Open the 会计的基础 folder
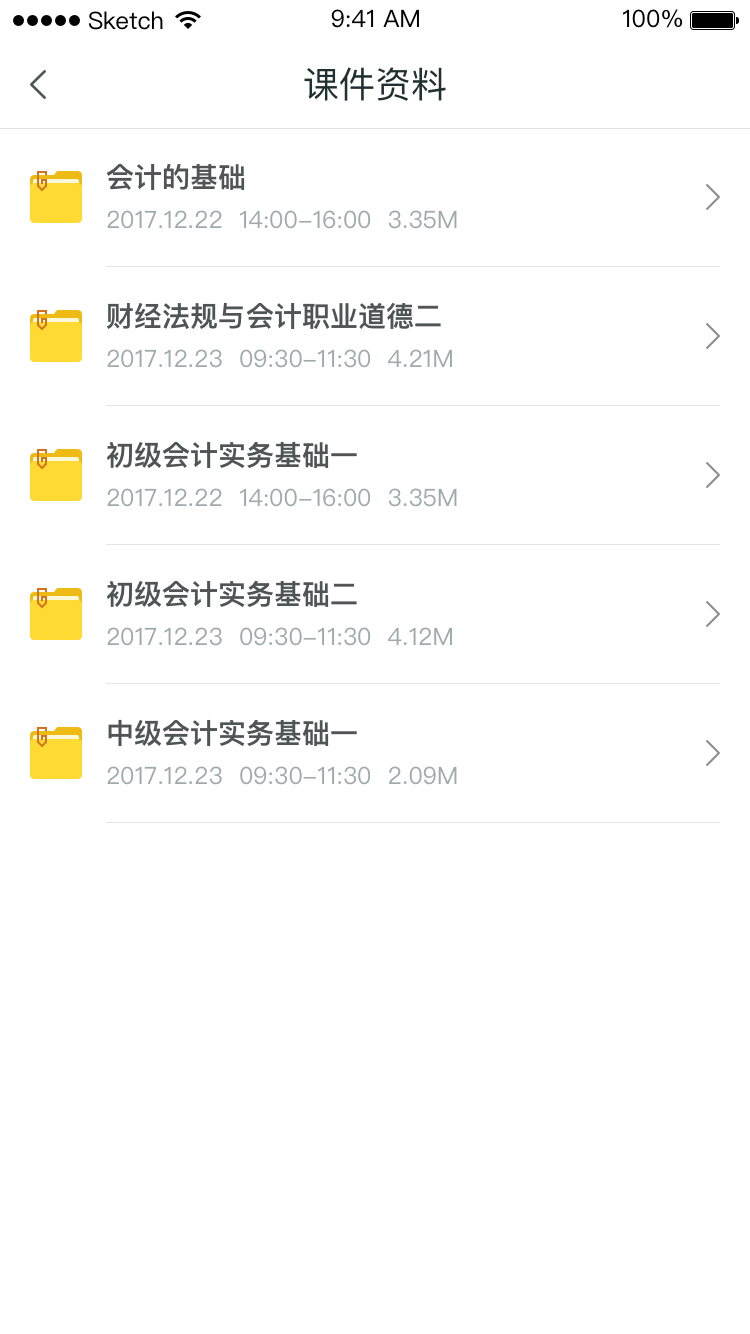750x1334 pixels. tap(375, 198)
